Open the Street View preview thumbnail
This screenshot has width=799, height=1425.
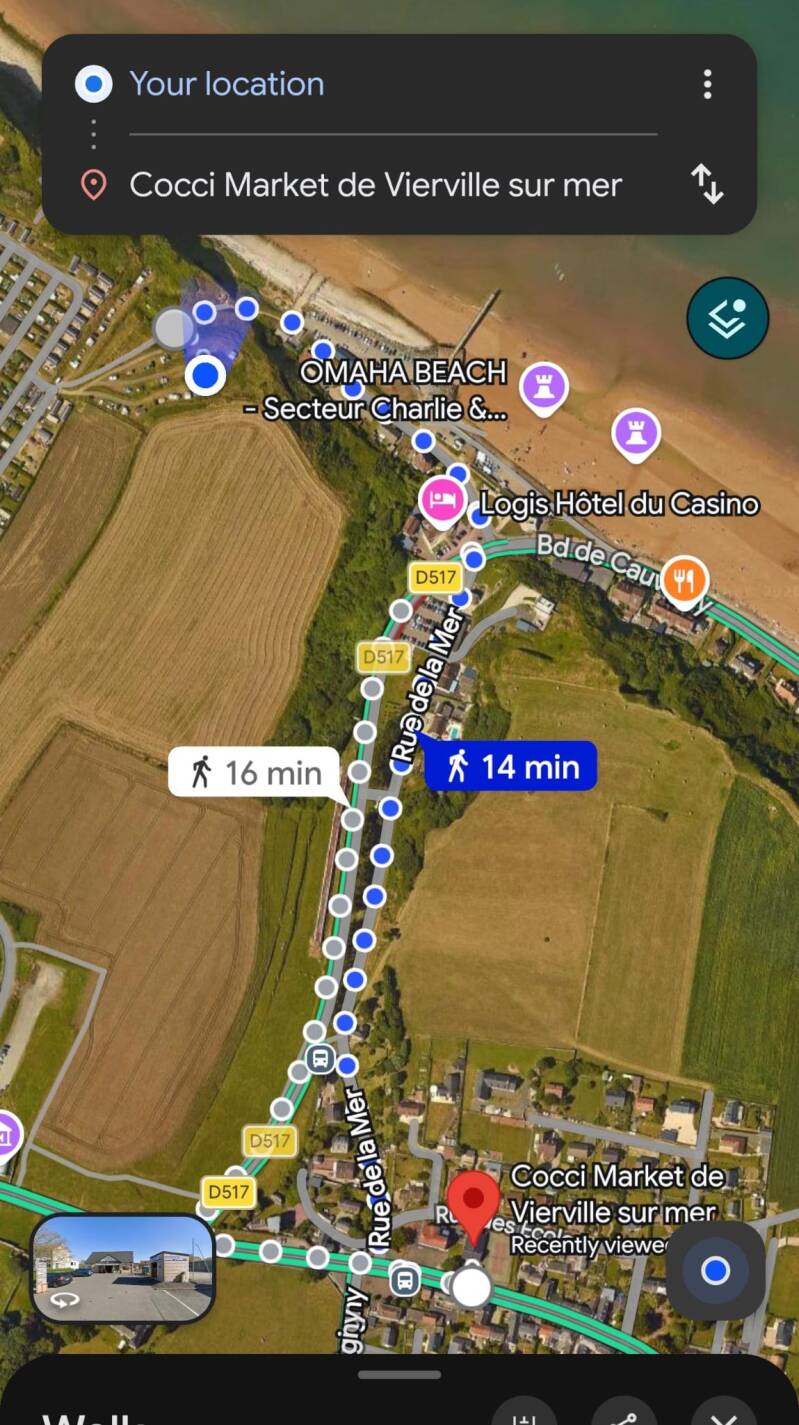click(123, 1268)
